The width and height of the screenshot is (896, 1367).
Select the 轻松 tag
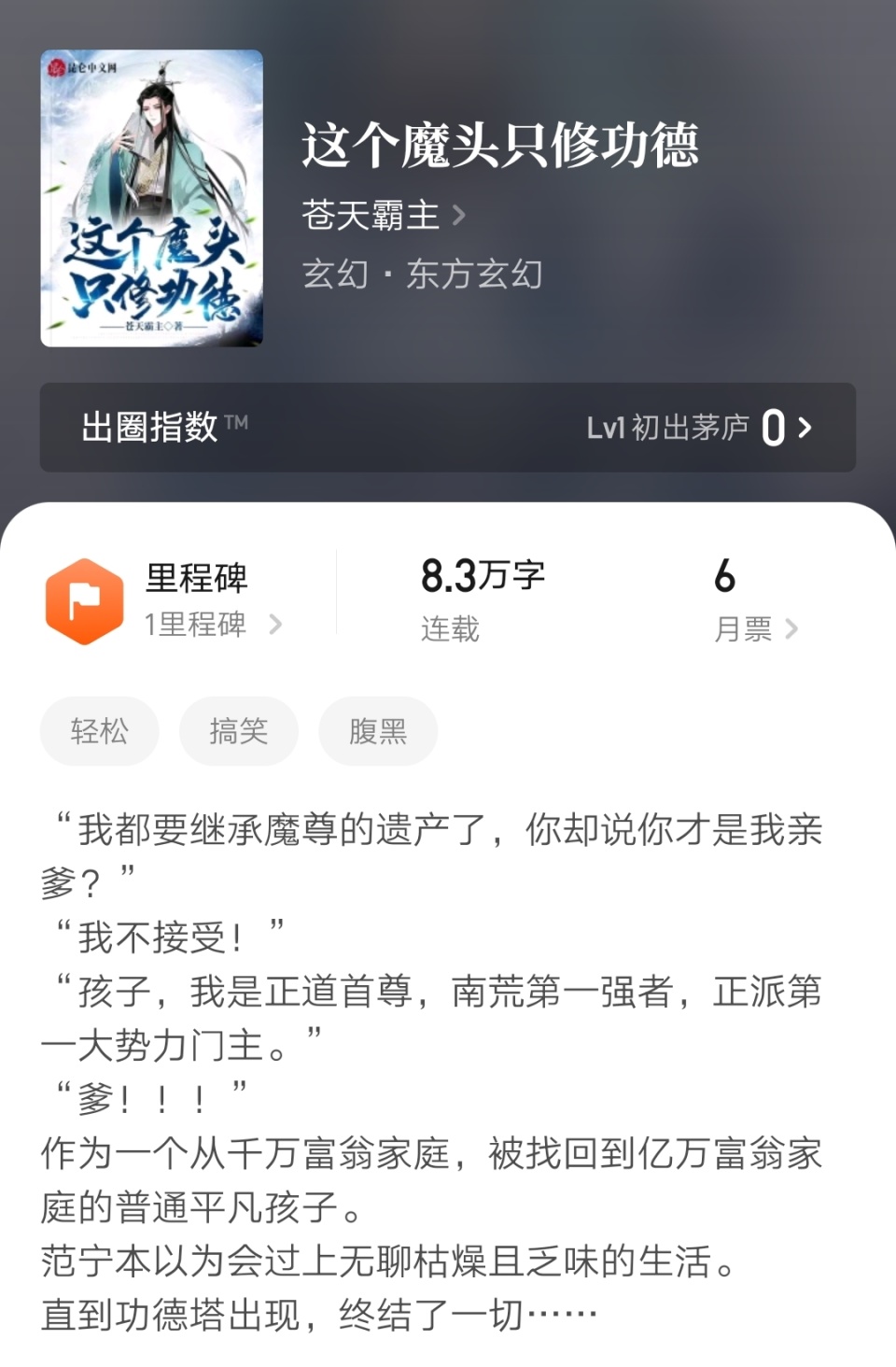click(x=100, y=731)
